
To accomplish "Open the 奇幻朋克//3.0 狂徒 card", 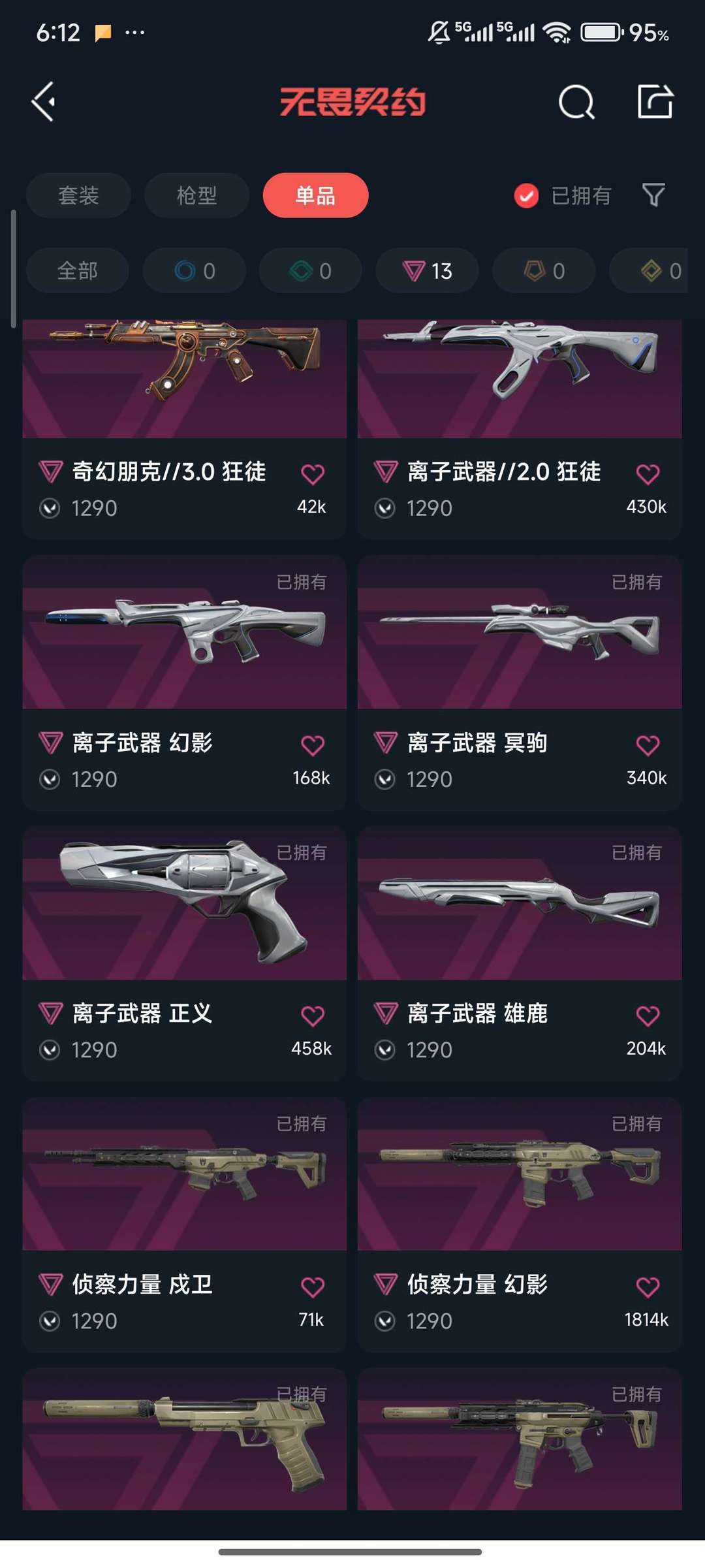I will pyautogui.click(x=185, y=429).
